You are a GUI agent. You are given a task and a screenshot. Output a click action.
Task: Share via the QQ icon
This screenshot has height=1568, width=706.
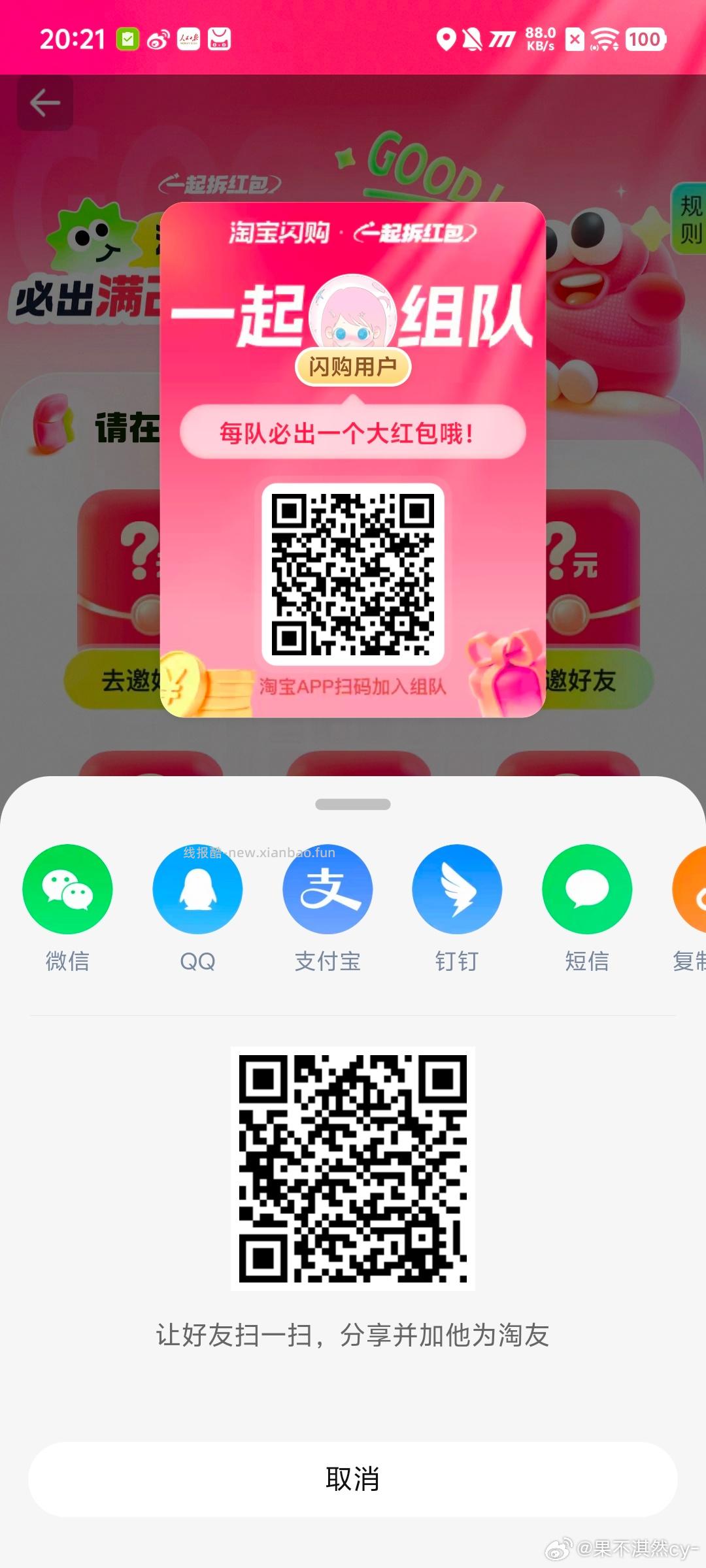pos(197,889)
